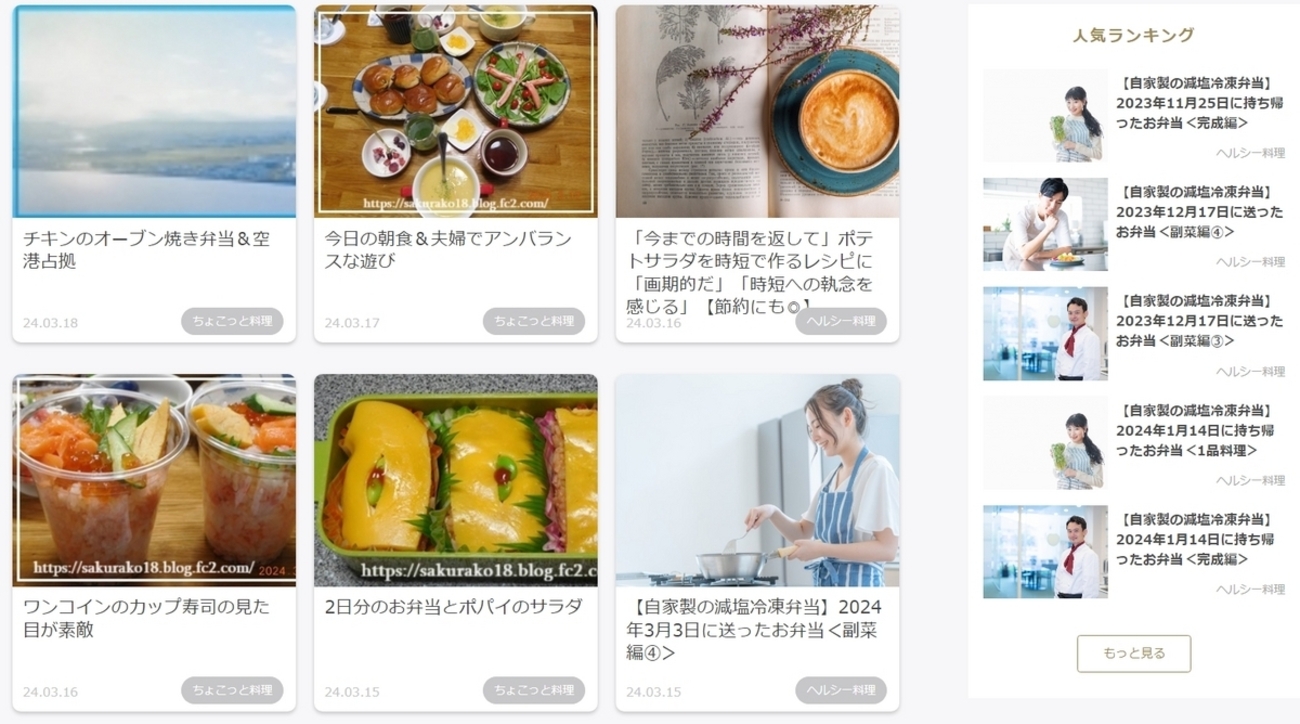The width and height of the screenshot is (1300, 724).
Task: Tap ヘルシー料理 tag on the ポテトサラダ card
Action: (841, 321)
